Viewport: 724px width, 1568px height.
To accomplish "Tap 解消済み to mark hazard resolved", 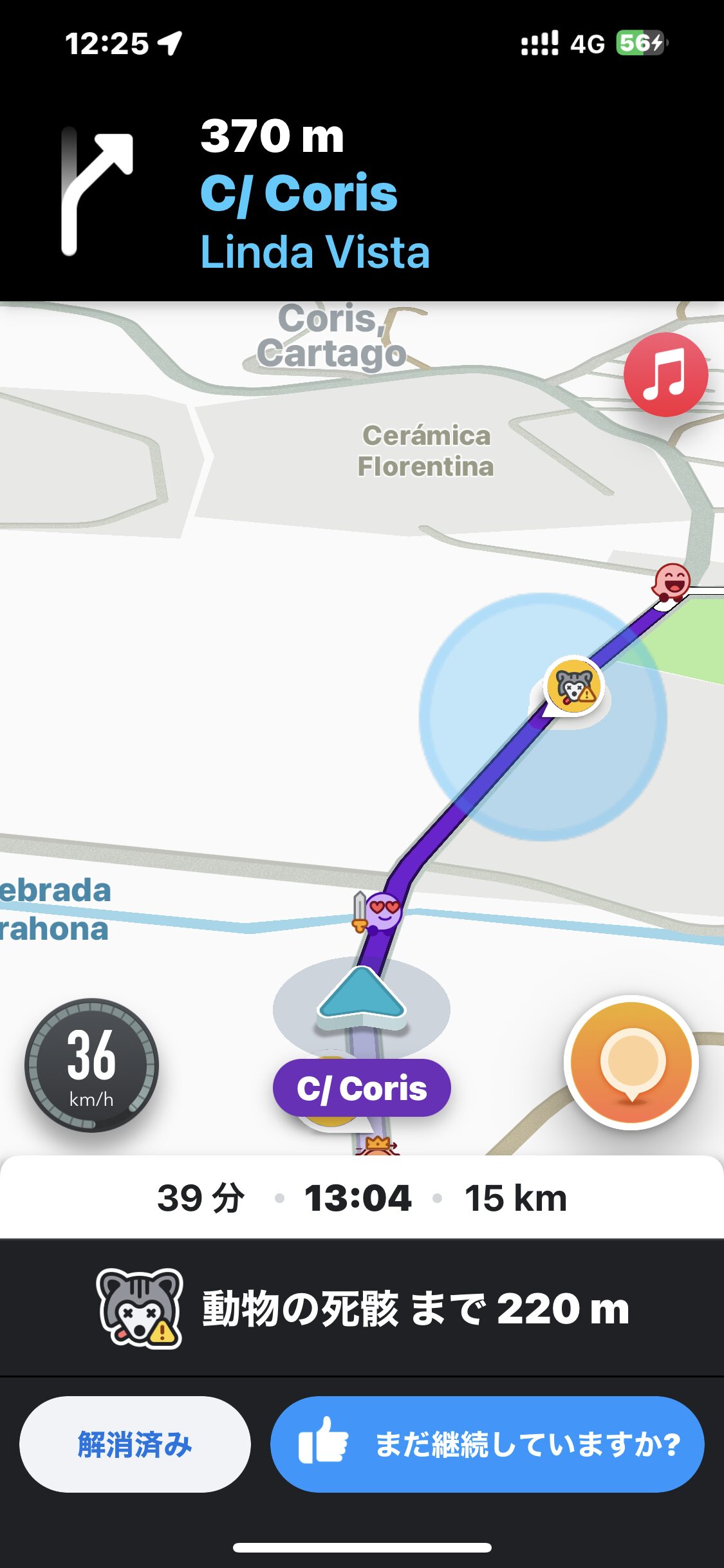I will tap(135, 1444).
